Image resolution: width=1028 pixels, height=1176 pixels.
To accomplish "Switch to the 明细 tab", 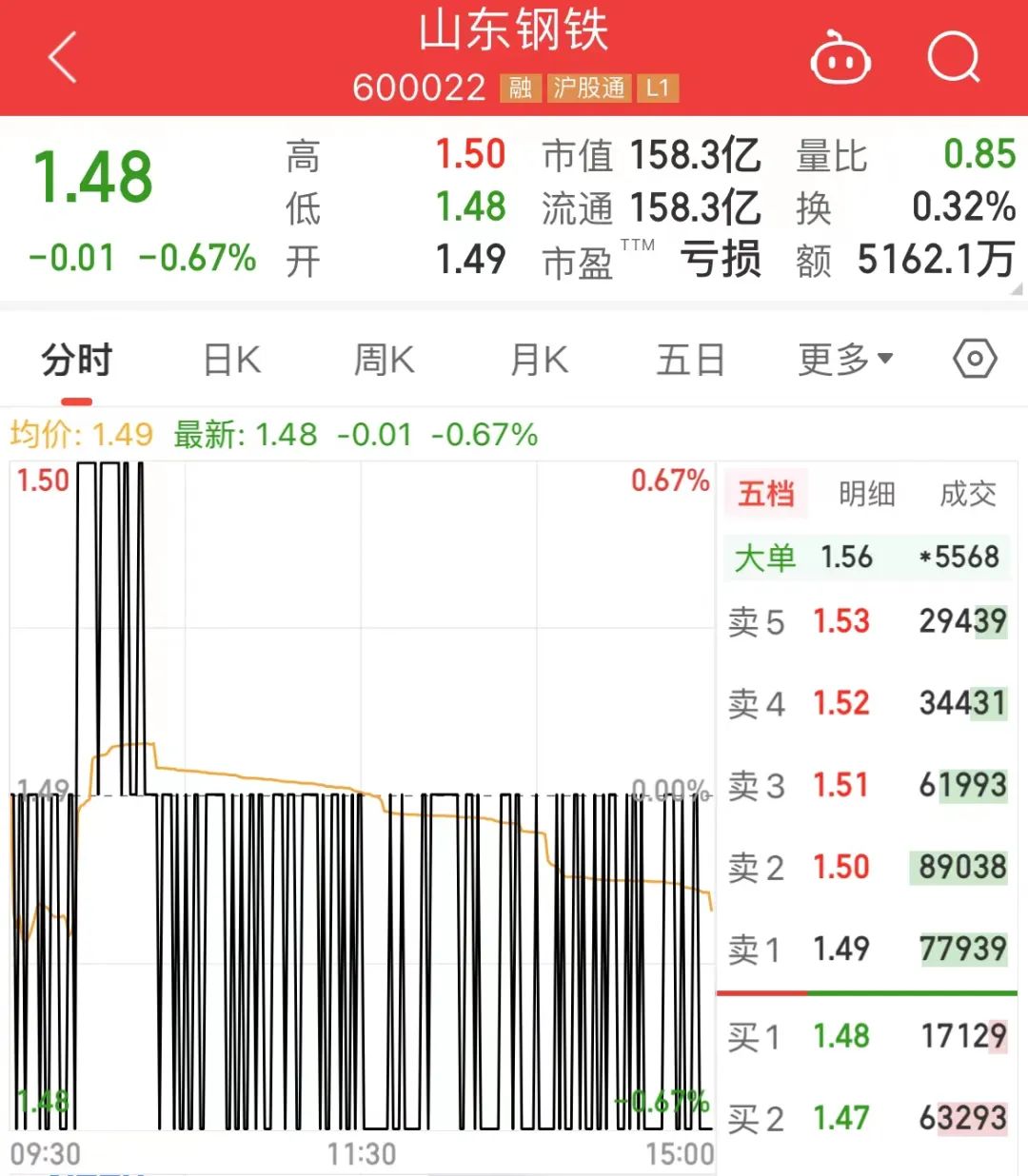I will click(x=866, y=494).
